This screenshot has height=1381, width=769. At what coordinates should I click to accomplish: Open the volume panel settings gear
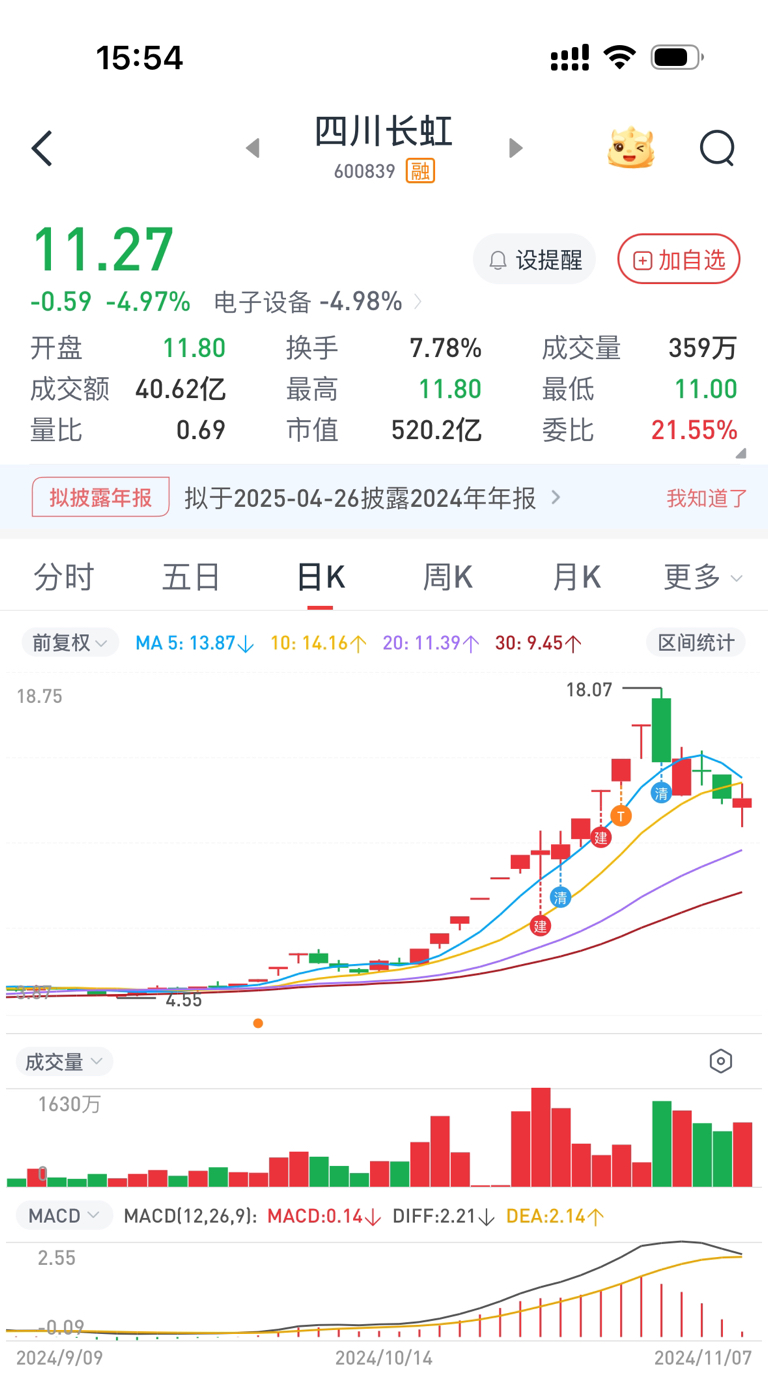click(x=721, y=1061)
